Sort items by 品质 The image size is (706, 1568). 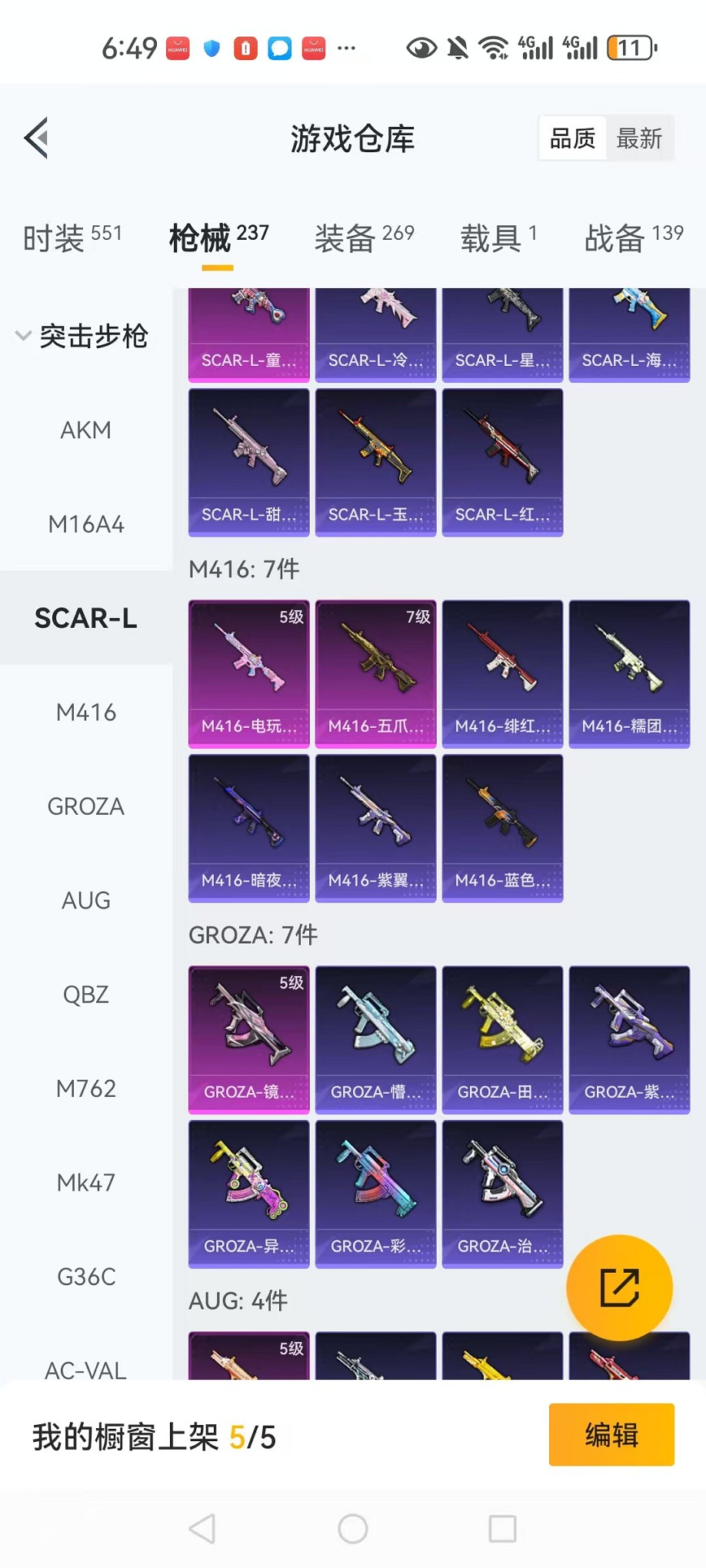coord(572,138)
